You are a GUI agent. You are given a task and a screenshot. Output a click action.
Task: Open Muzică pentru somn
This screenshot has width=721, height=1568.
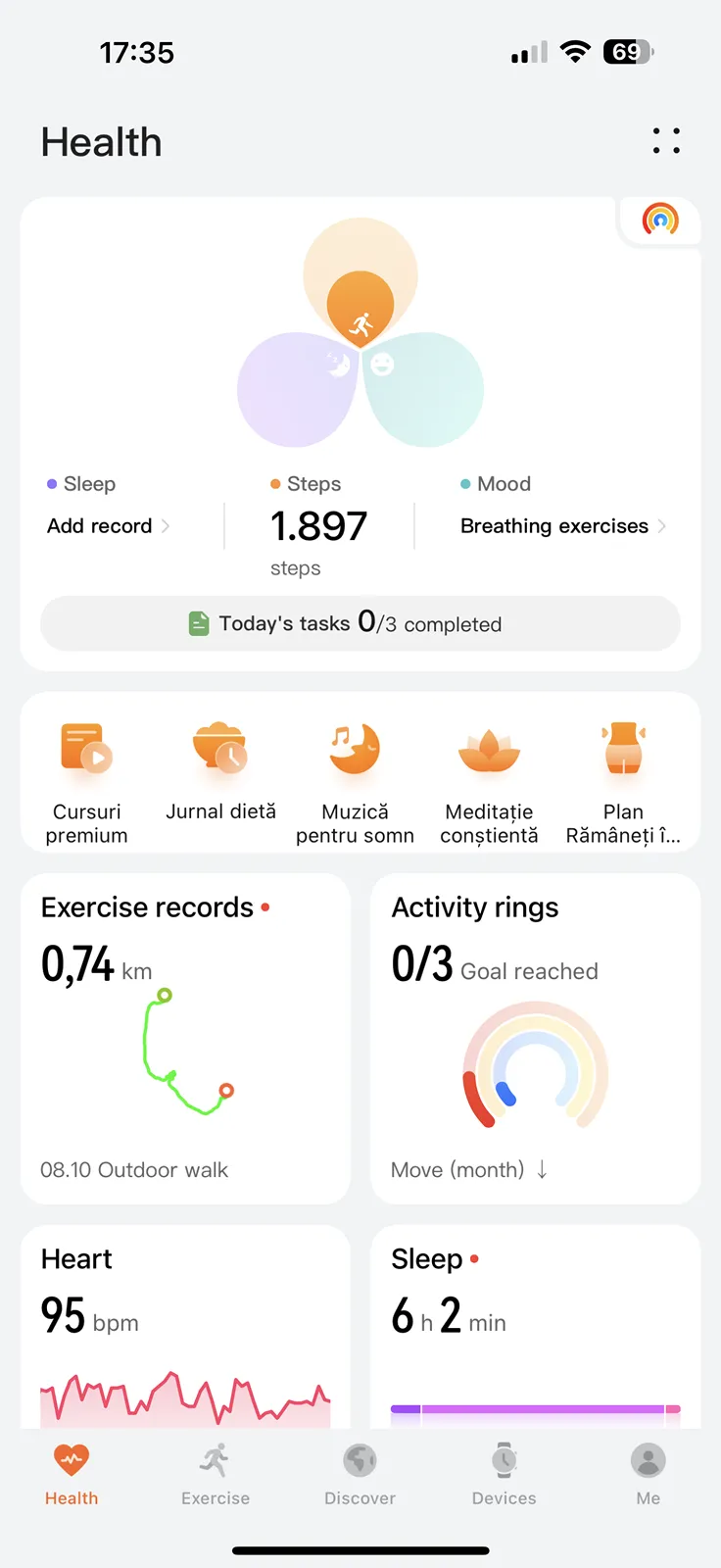coord(355,774)
